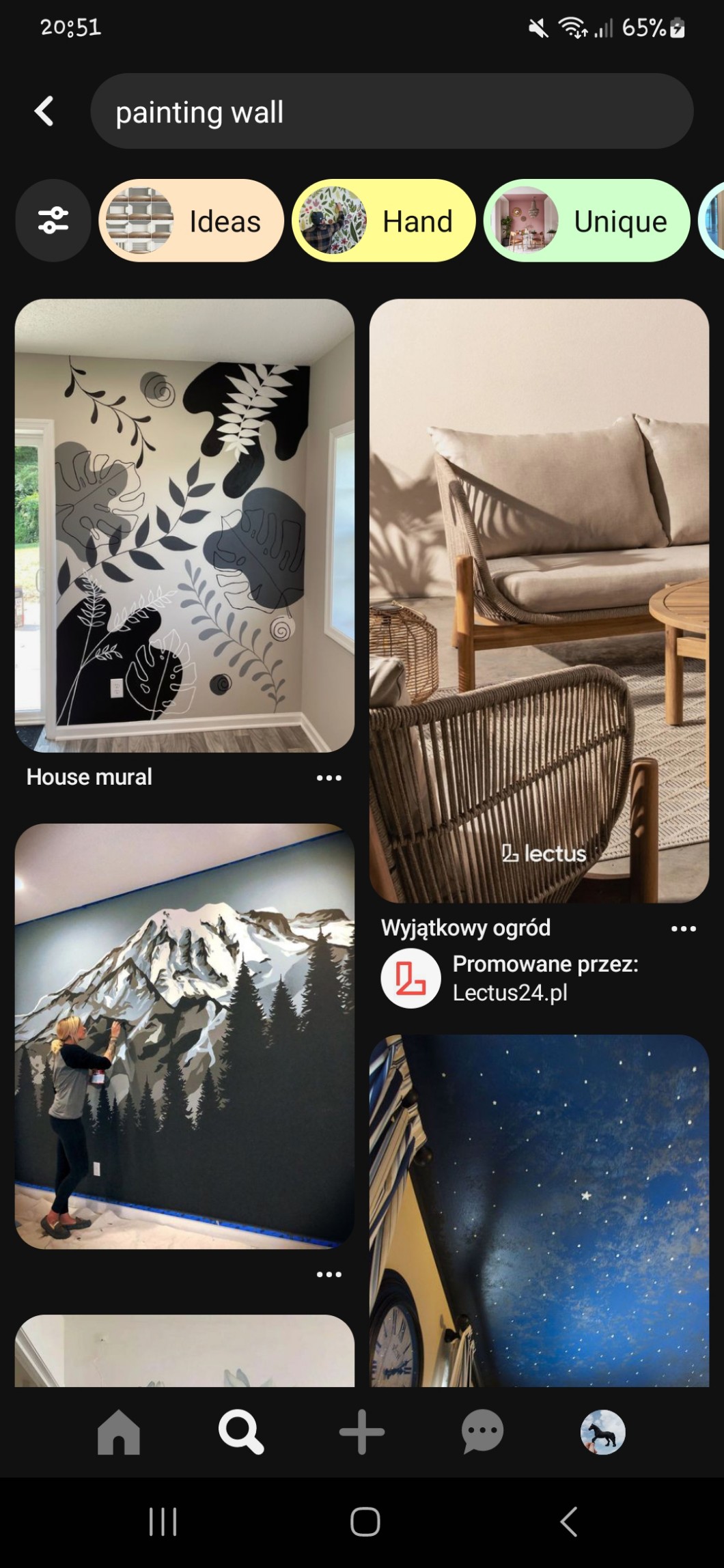Create a new pin with plus

click(x=362, y=1432)
